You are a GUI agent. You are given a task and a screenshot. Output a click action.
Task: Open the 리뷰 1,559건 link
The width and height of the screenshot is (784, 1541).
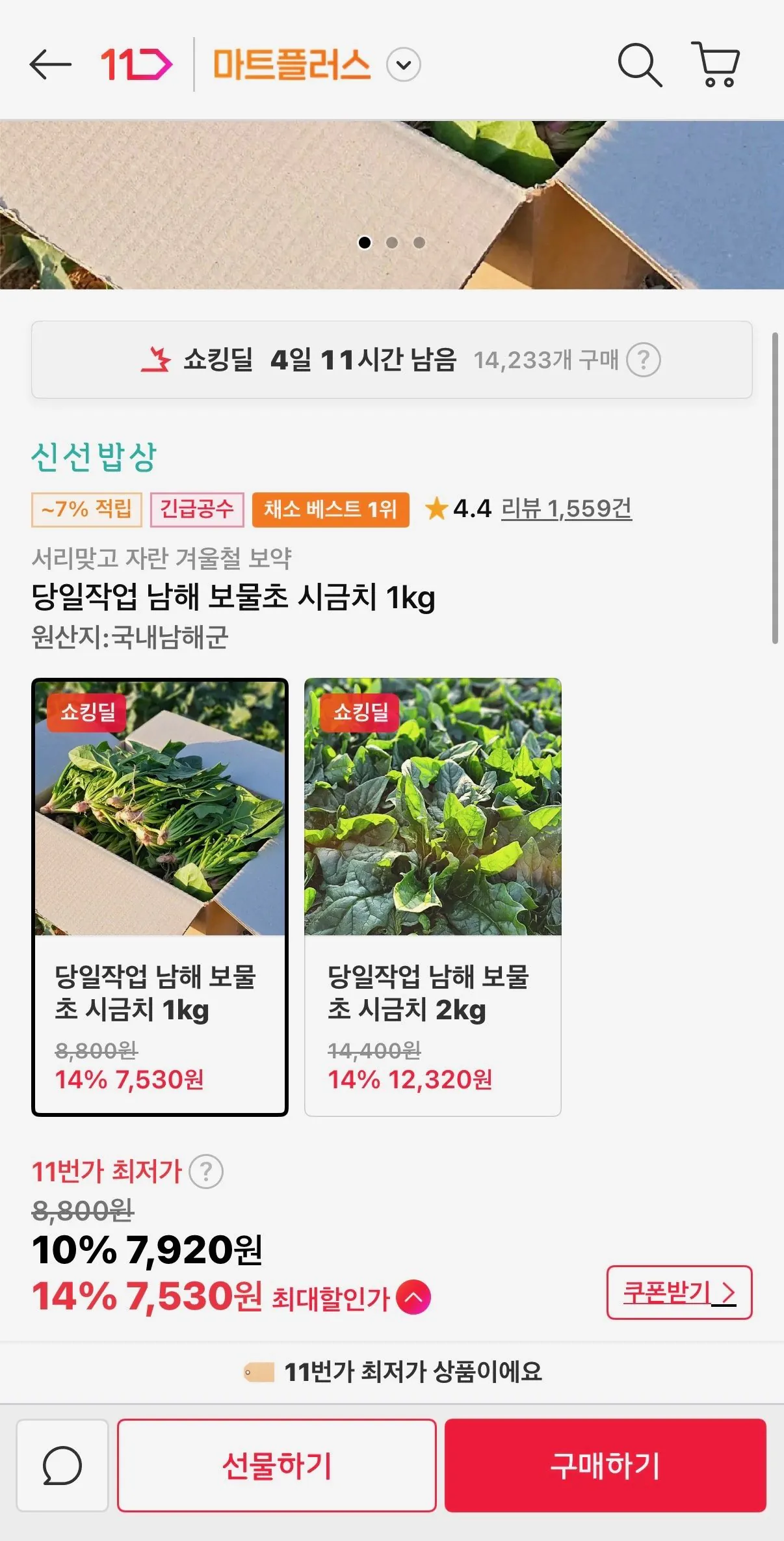(x=566, y=509)
